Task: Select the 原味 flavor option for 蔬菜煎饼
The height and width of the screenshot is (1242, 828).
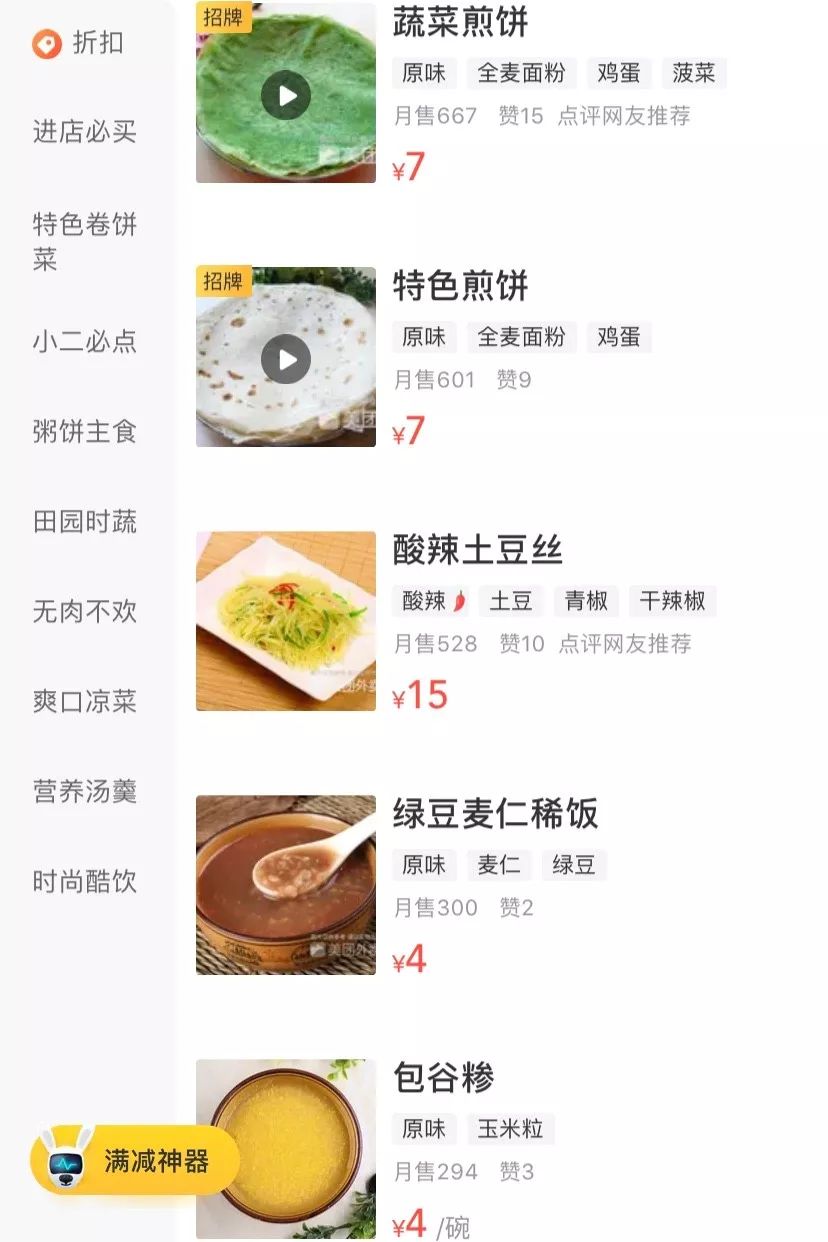Action: pyautogui.click(x=425, y=73)
